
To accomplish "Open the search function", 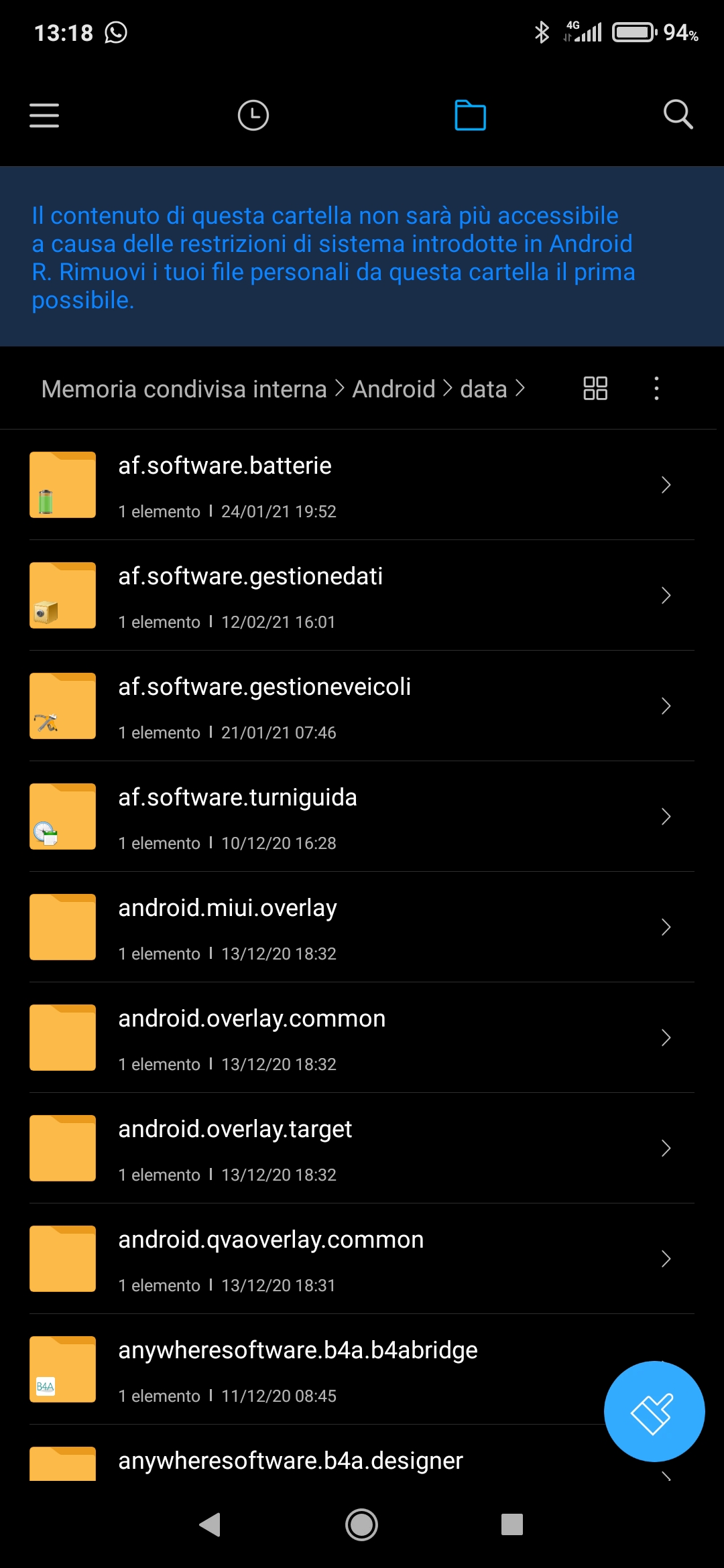I will click(678, 115).
